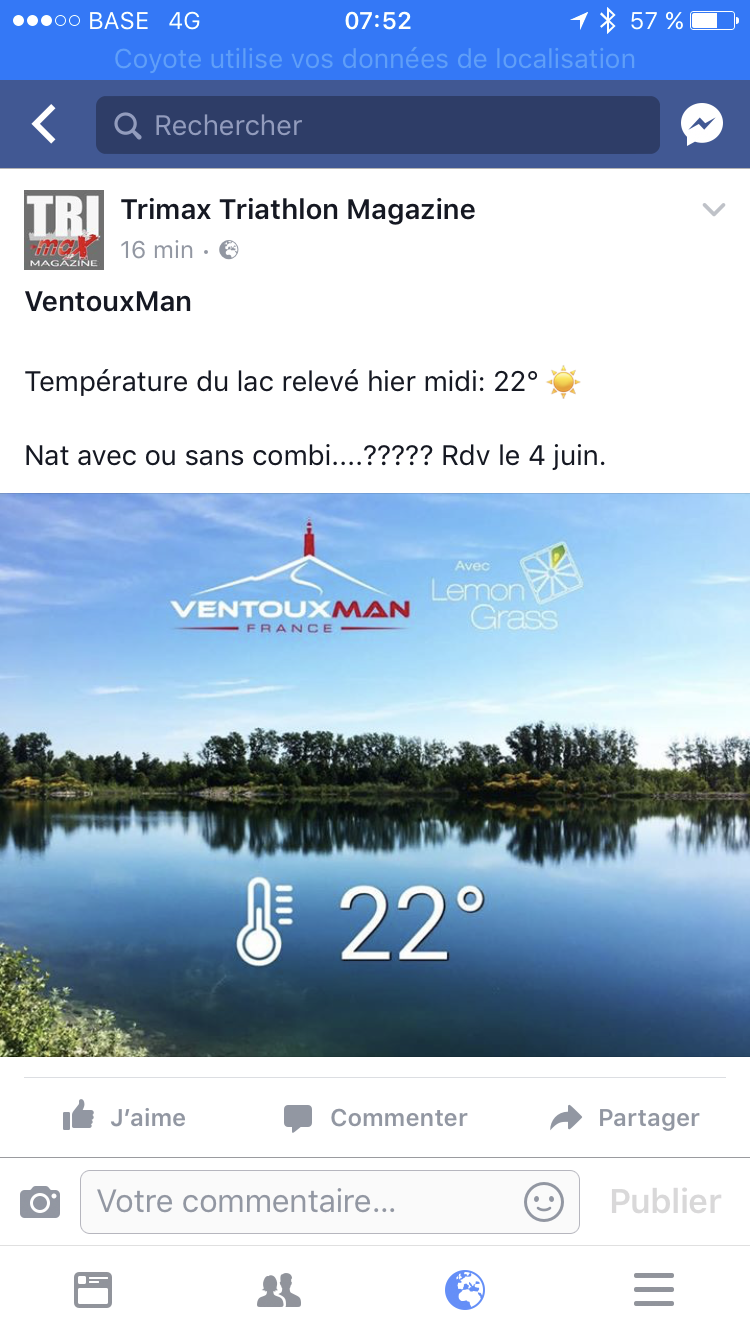Screen dimensions: 750x1334
Task: Open Messenger from the top bar
Action: pos(702,125)
